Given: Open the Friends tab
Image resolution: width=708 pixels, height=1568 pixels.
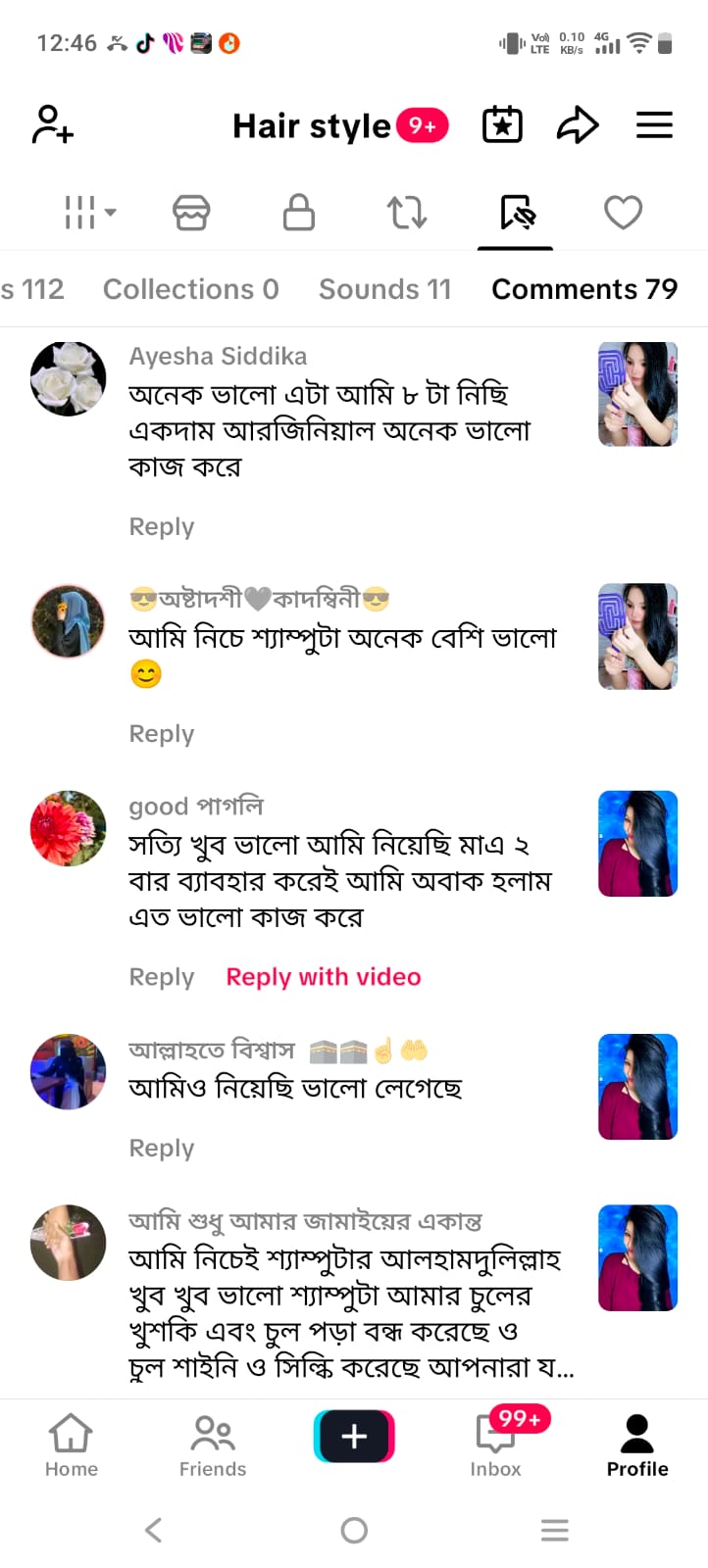Looking at the screenshot, I should (x=213, y=1445).
